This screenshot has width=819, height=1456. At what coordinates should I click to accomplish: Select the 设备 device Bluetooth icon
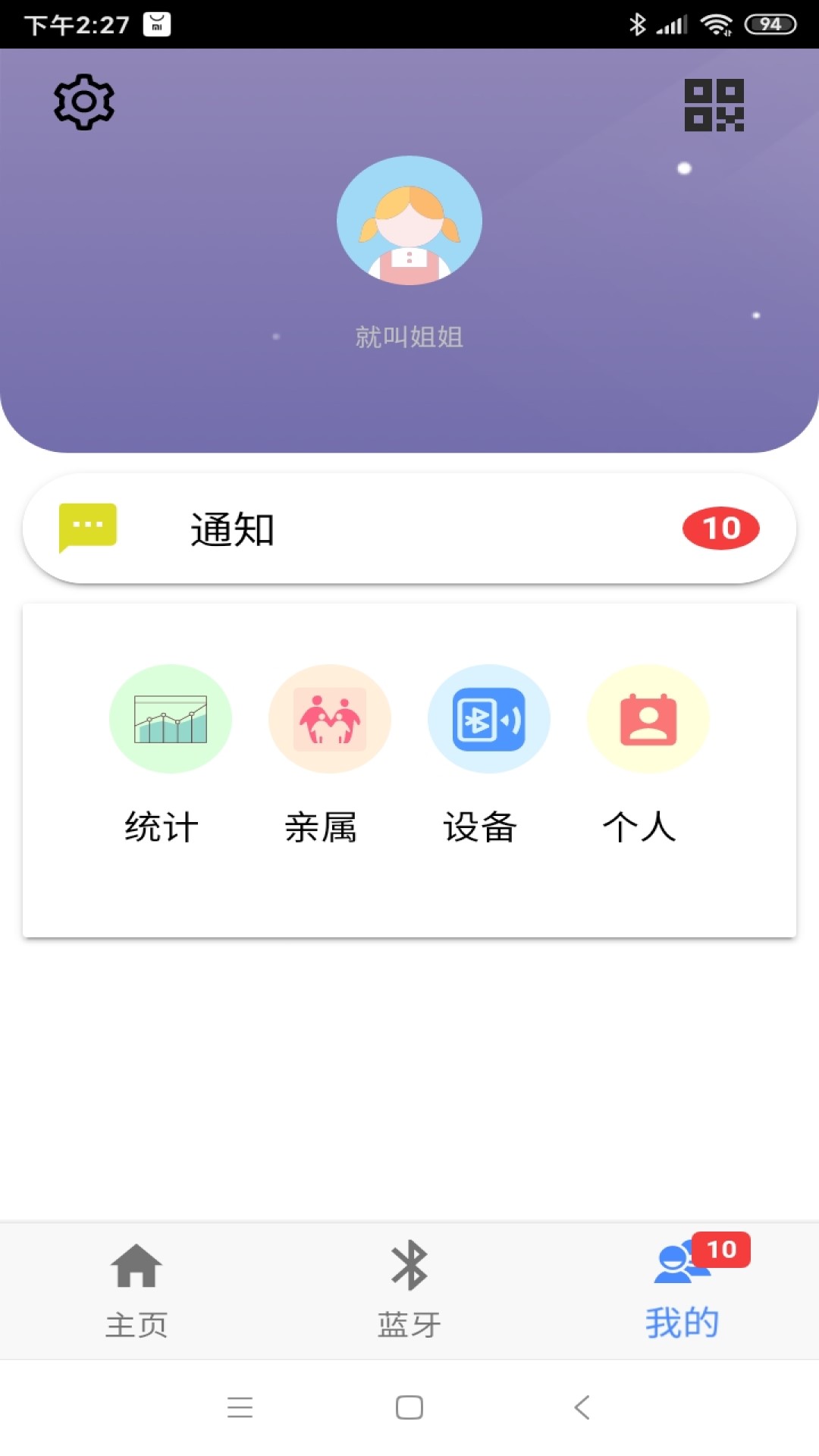point(489,719)
